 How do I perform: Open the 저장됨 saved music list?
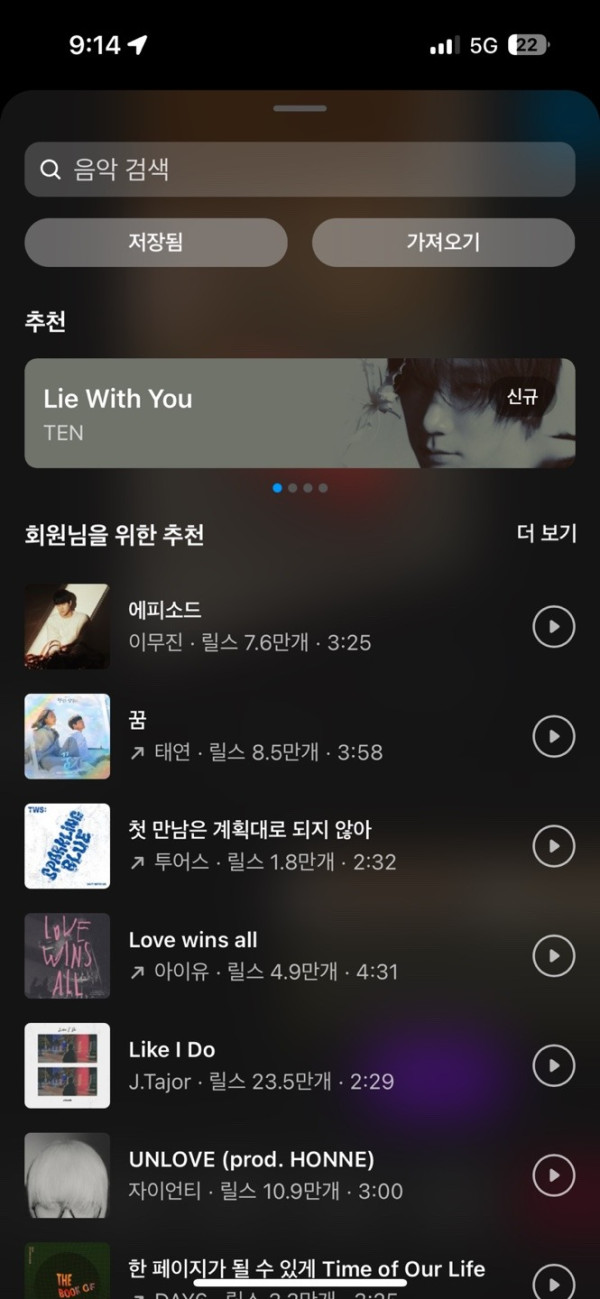click(156, 242)
